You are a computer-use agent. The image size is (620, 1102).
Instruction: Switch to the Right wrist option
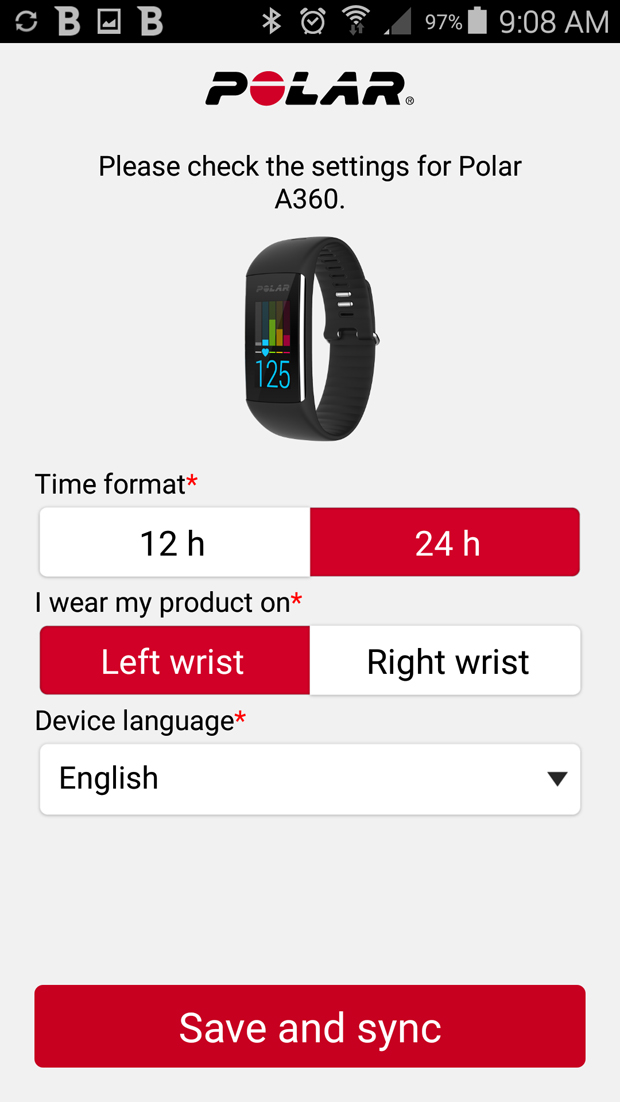coord(445,660)
